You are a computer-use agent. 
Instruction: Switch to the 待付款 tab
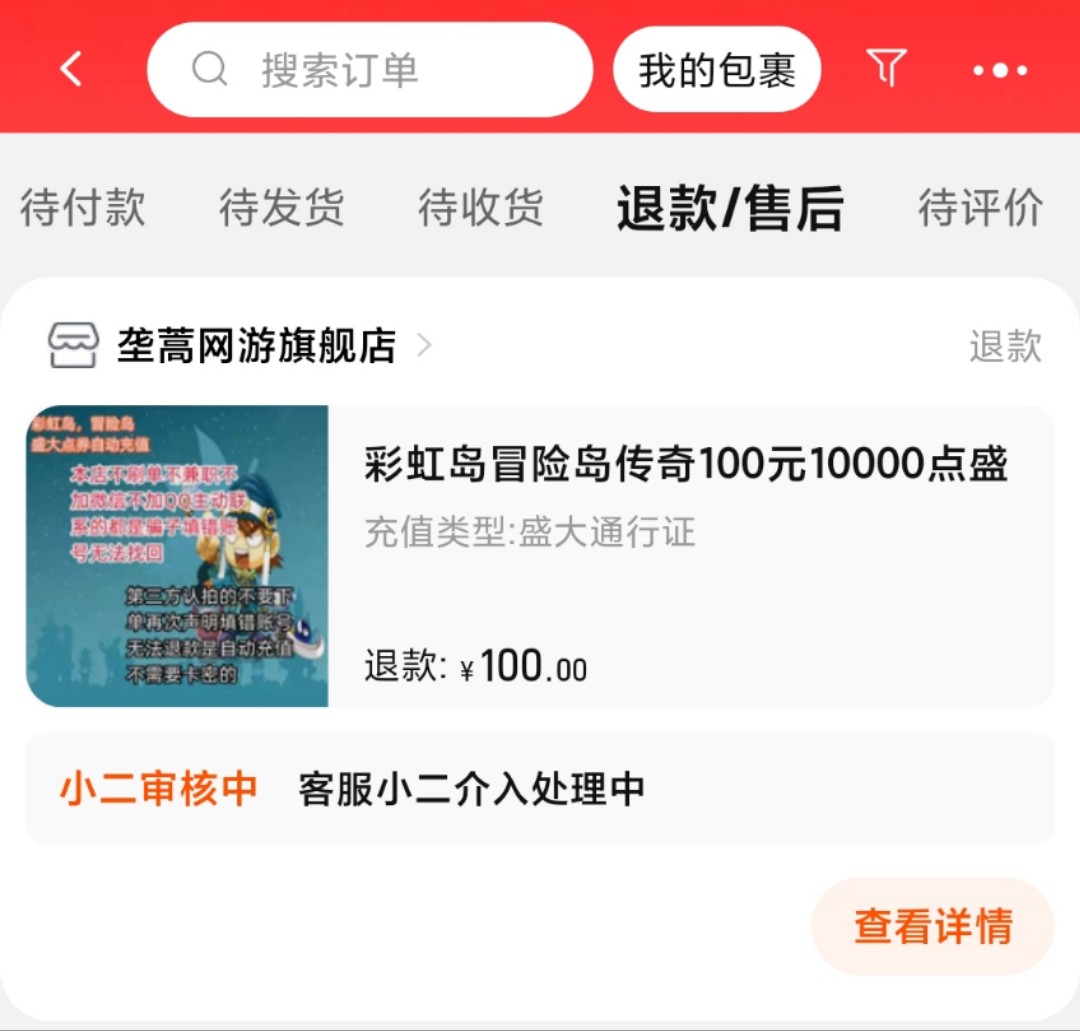(x=82, y=208)
